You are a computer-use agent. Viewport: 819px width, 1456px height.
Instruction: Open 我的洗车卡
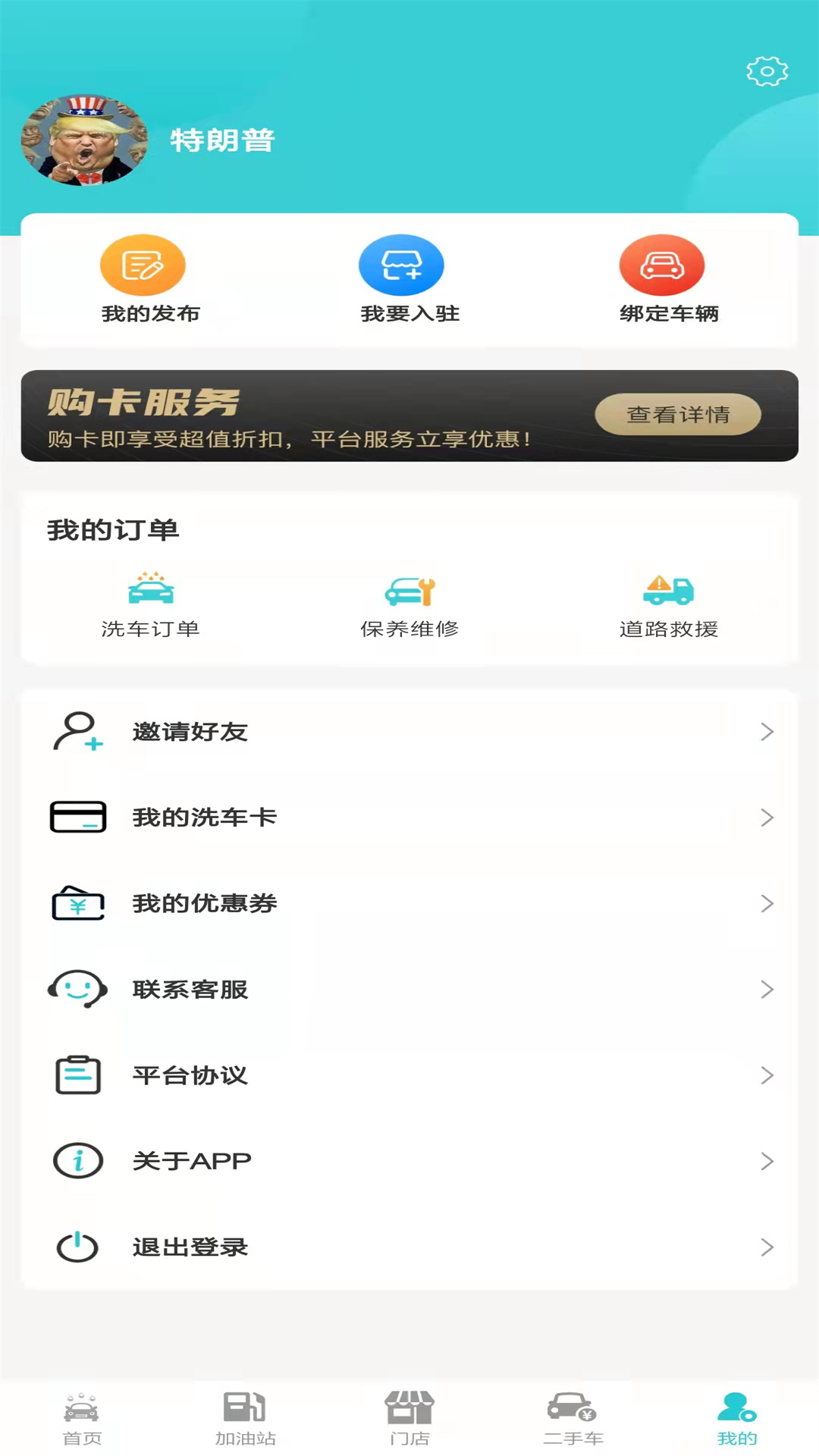click(409, 817)
